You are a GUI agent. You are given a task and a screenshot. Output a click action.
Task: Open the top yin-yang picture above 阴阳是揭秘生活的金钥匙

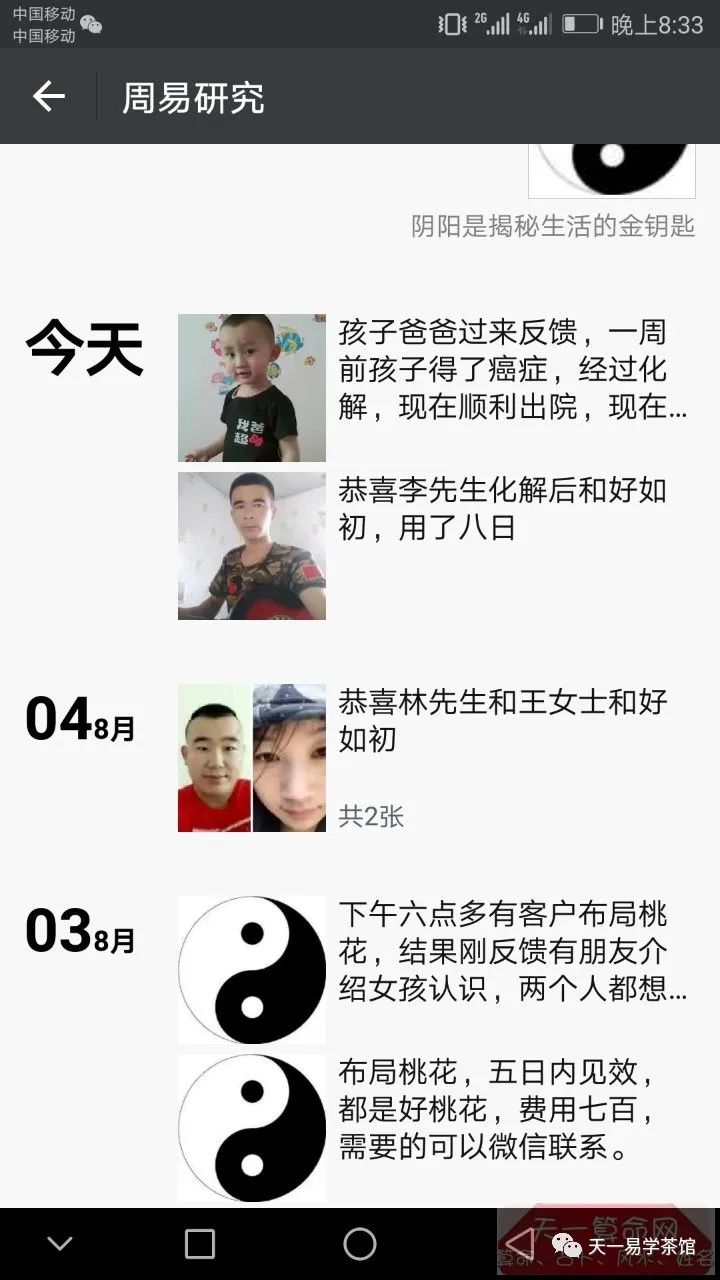click(611, 170)
